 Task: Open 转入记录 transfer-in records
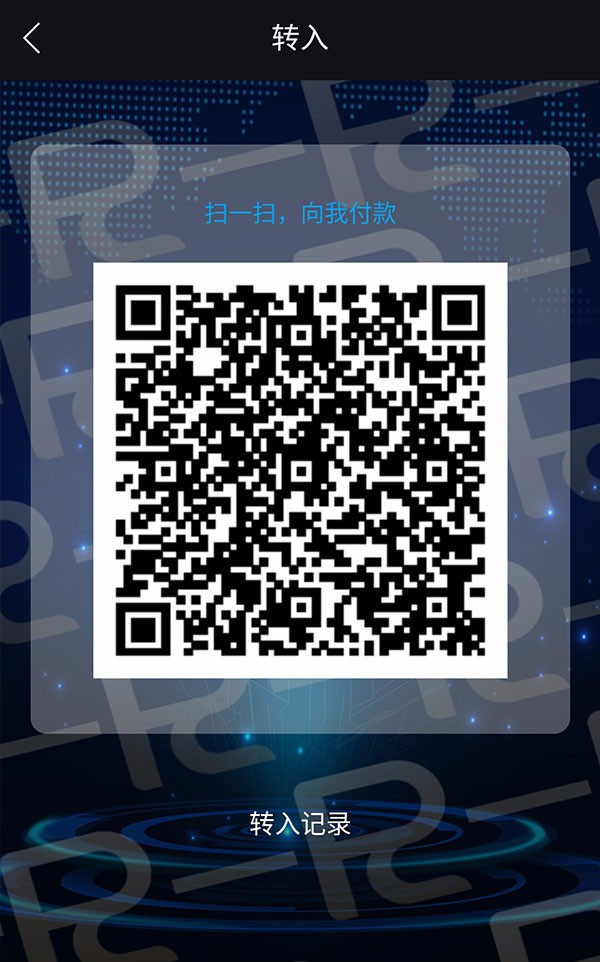pos(300,825)
